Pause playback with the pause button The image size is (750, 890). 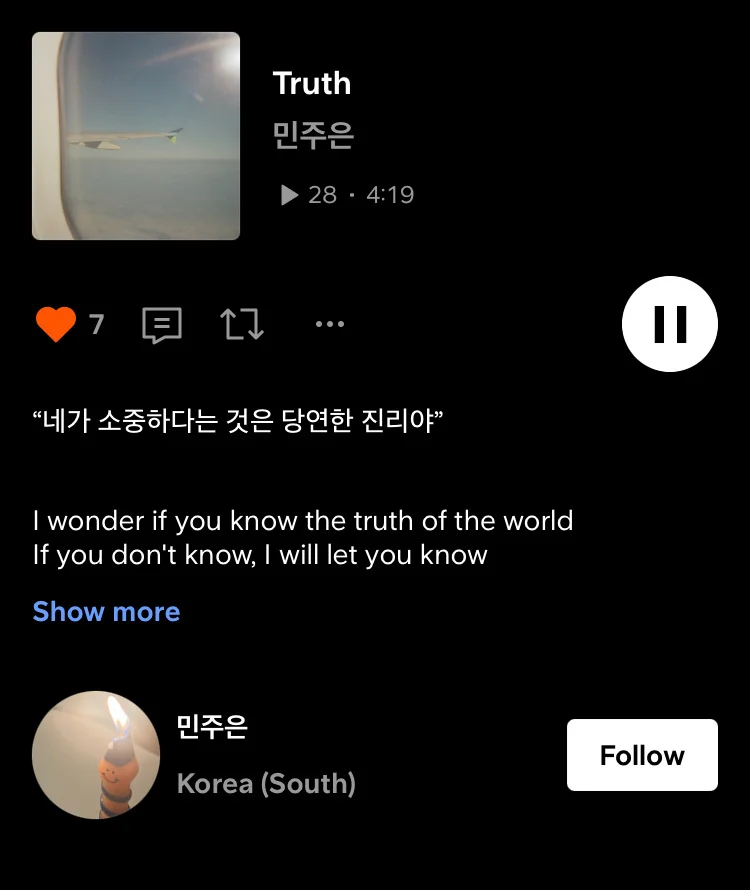coord(669,323)
